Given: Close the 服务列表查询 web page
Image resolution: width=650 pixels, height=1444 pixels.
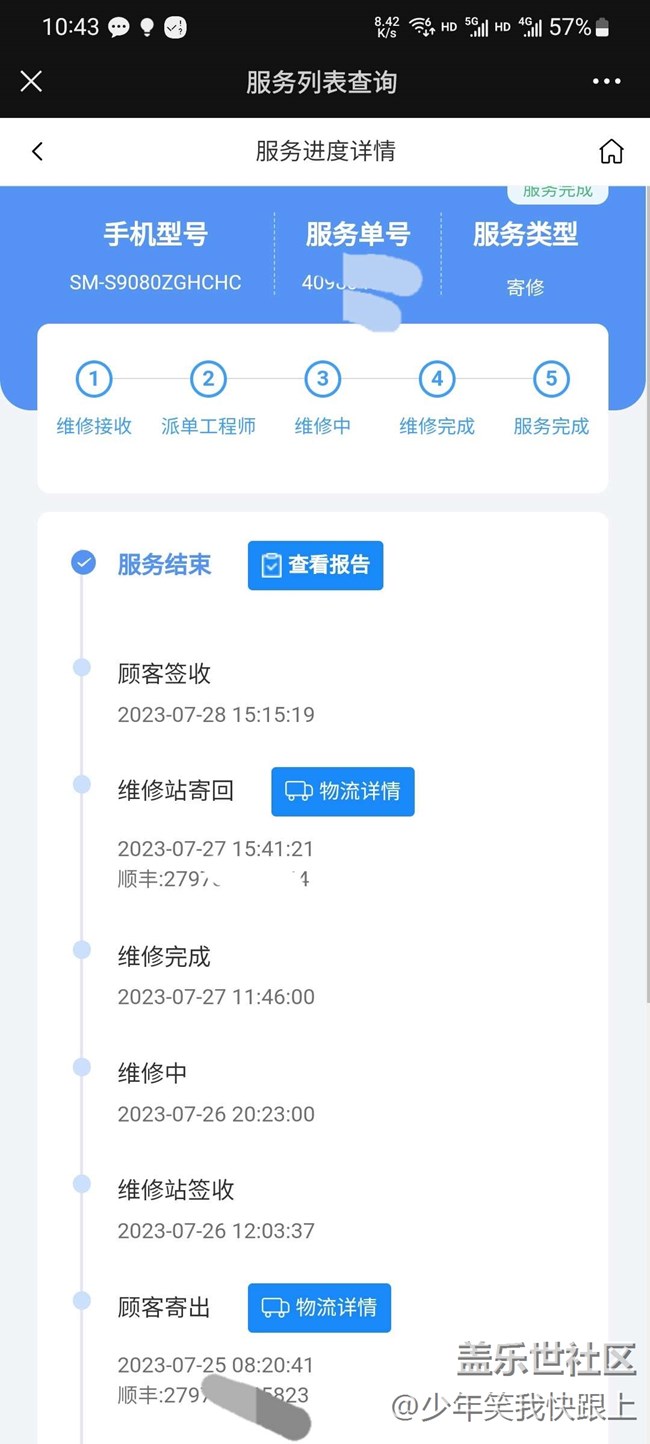Looking at the screenshot, I should (x=31, y=81).
